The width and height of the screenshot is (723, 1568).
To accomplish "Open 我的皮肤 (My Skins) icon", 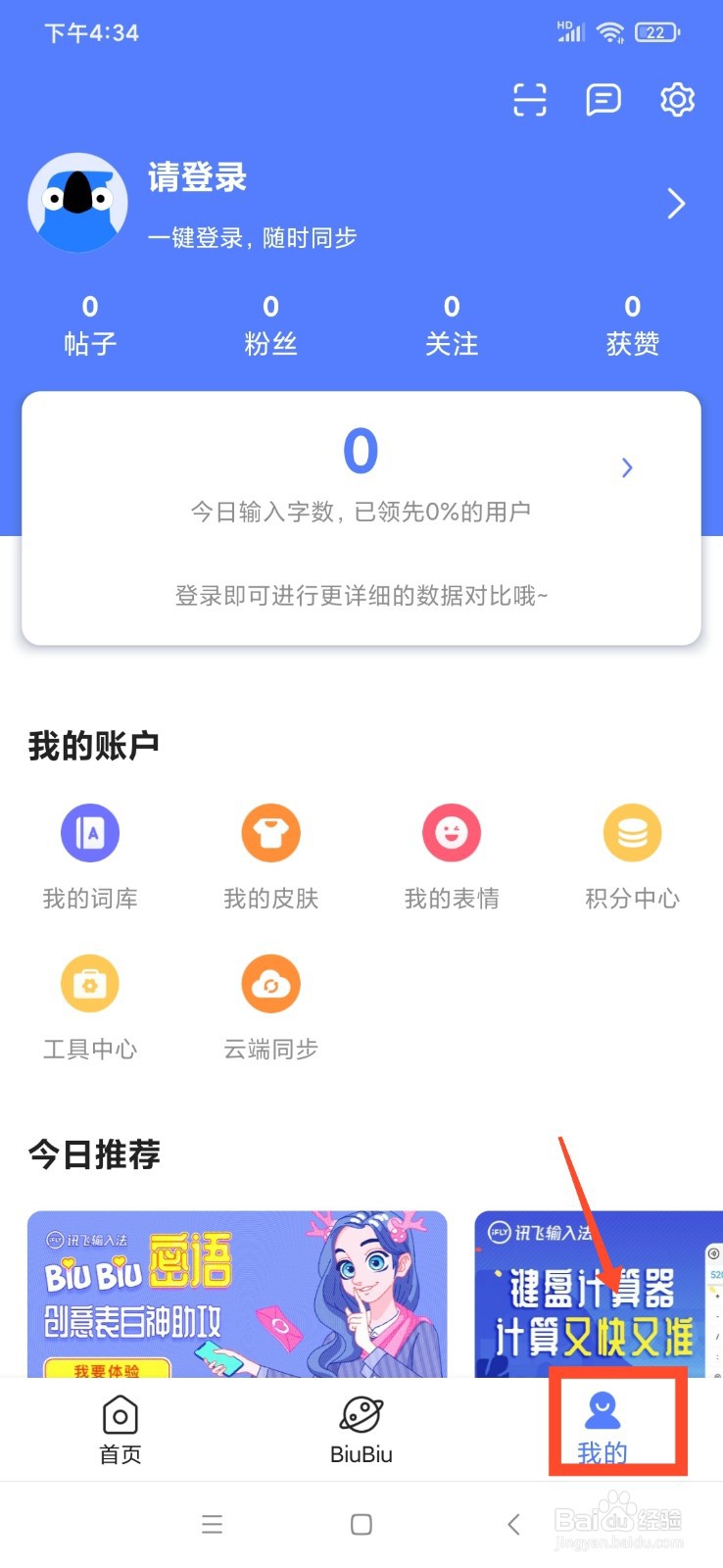I will click(270, 832).
